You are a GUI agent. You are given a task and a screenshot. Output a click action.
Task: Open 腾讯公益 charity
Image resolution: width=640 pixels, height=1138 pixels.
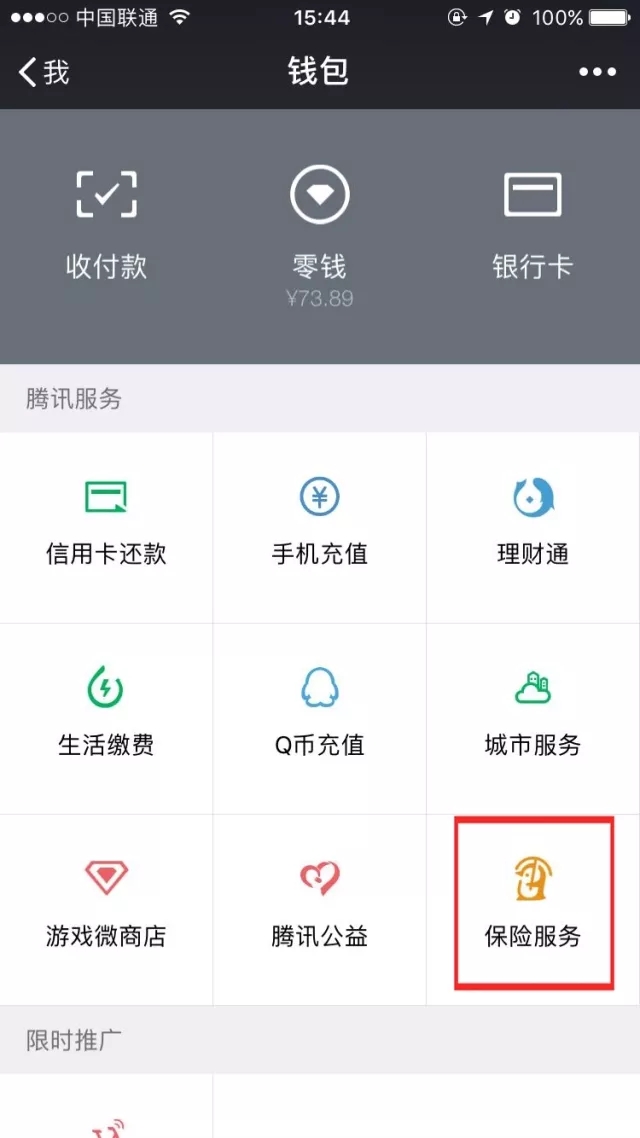[x=319, y=908]
